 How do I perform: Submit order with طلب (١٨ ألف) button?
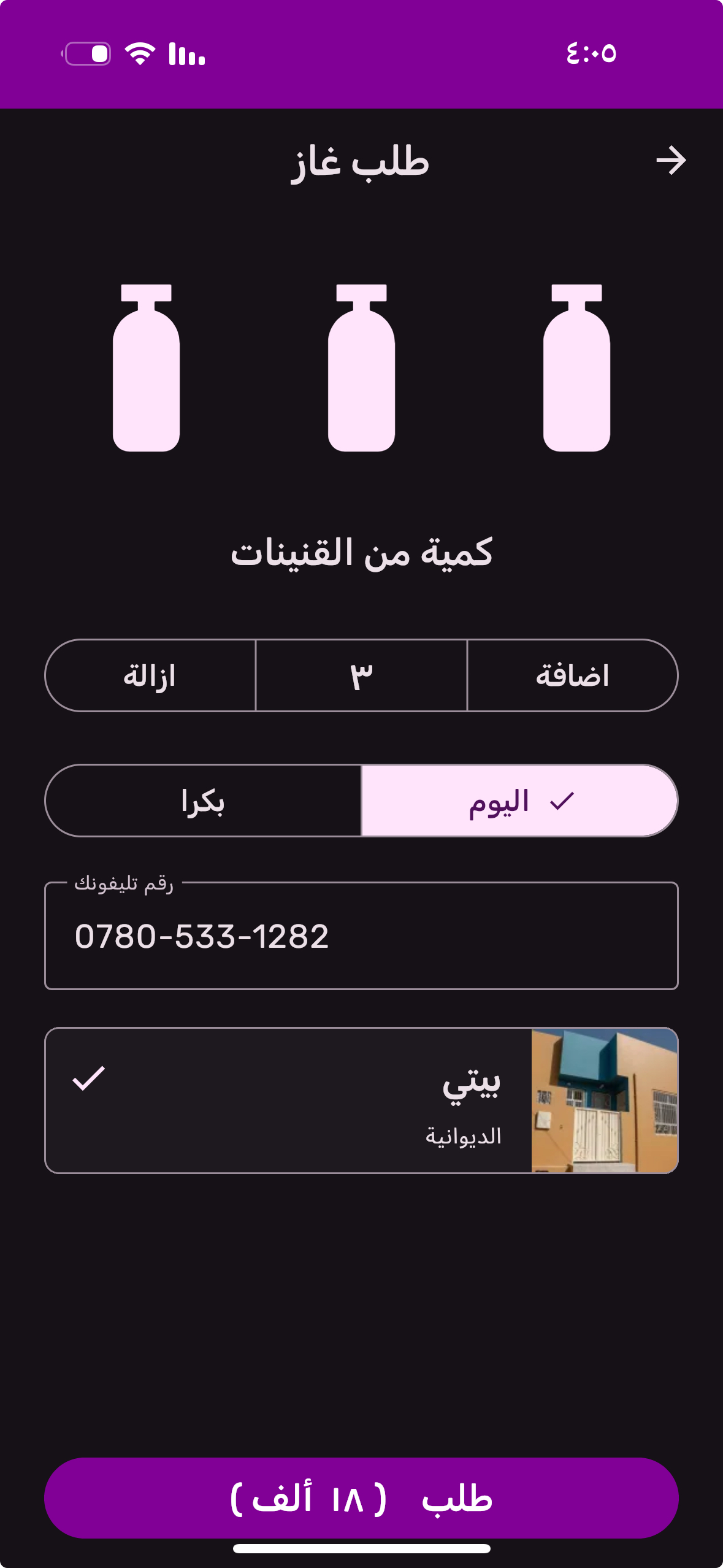pyautogui.click(x=361, y=1498)
